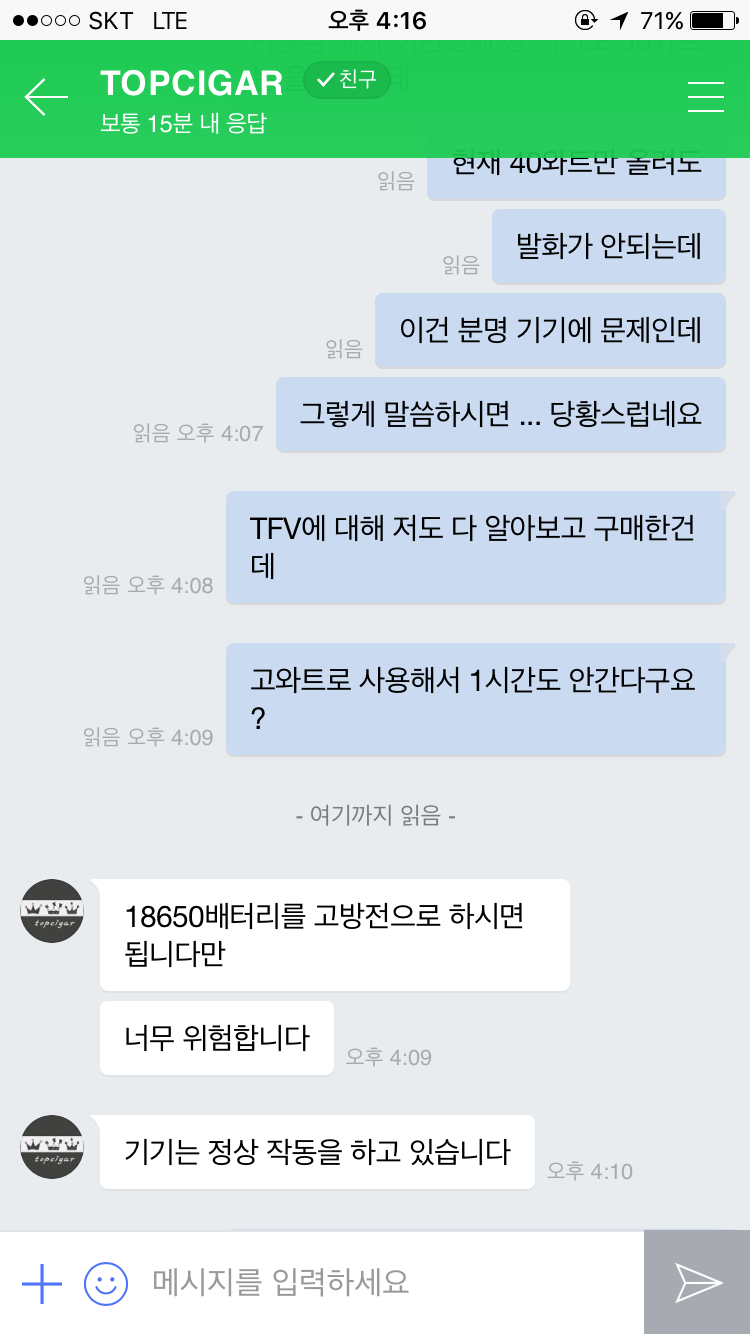Focus the 메시지를 입력하세요 input field
This screenshot has height=1334, width=750.
click(390, 1283)
